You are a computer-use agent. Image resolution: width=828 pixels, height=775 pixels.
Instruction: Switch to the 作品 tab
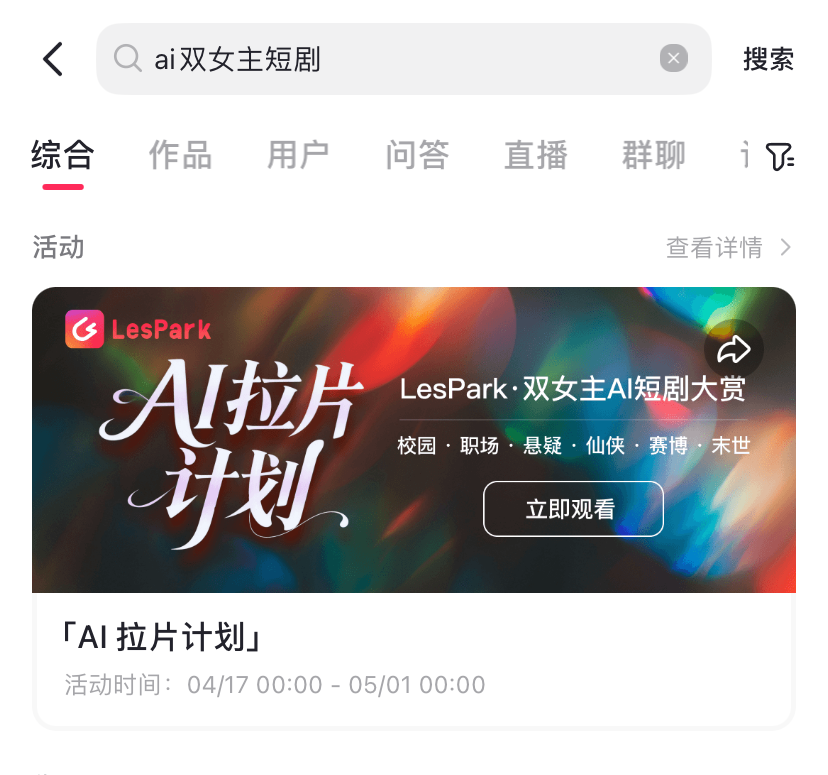click(180, 155)
